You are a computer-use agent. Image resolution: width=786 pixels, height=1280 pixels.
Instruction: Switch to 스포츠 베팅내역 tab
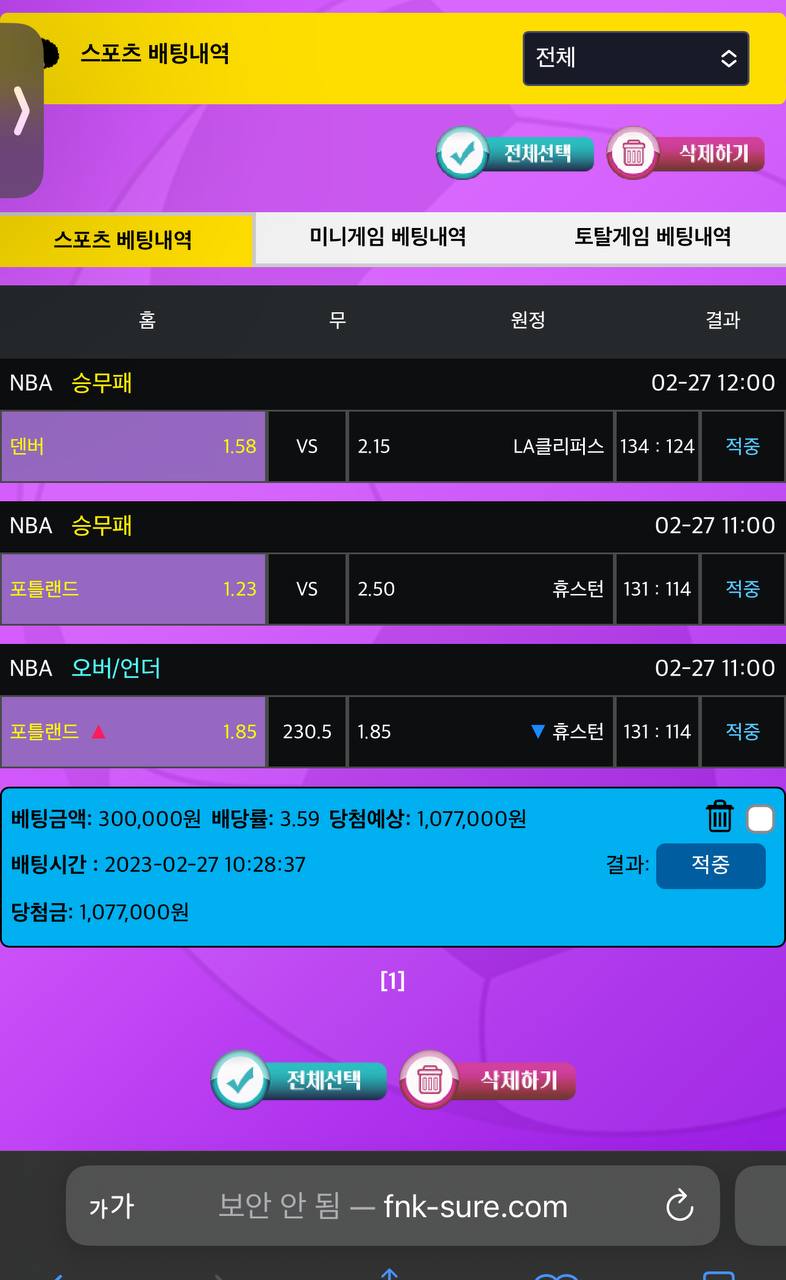(x=124, y=240)
